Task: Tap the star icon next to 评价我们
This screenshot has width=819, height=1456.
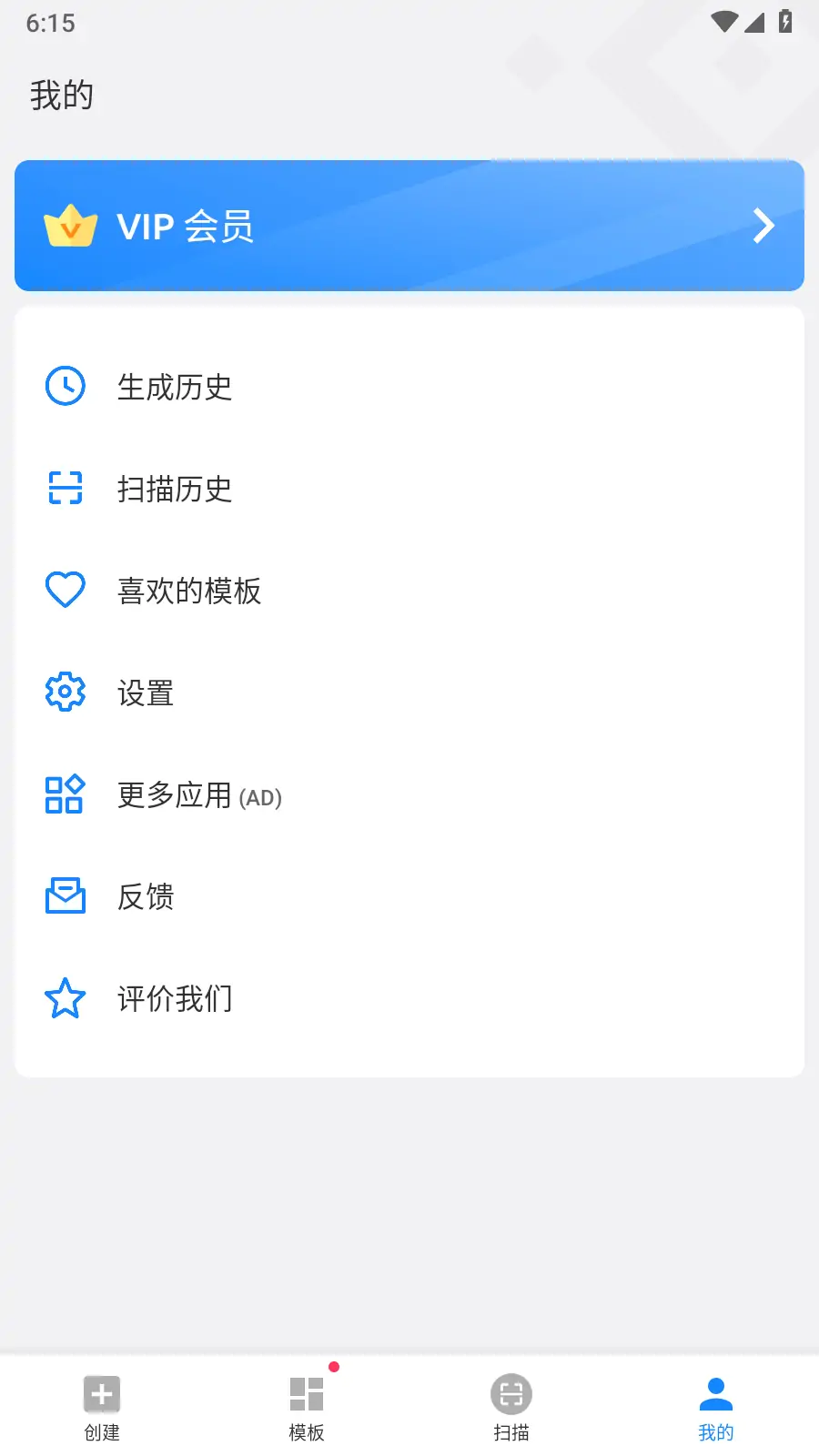Action: tap(65, 997)
